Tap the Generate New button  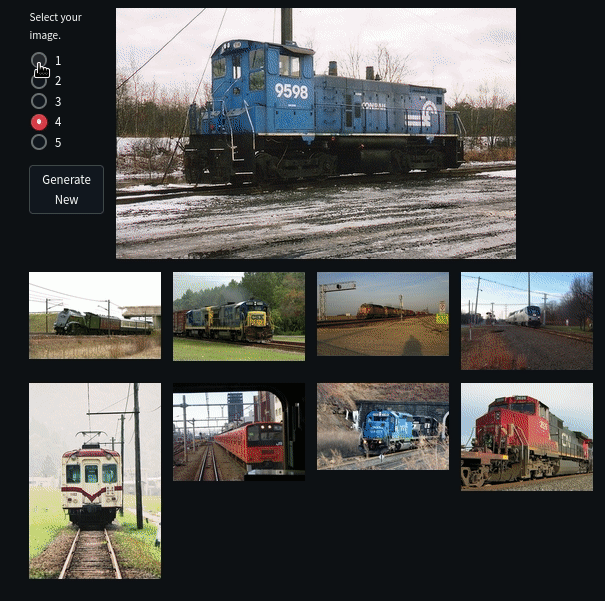[x=66, y=189]
